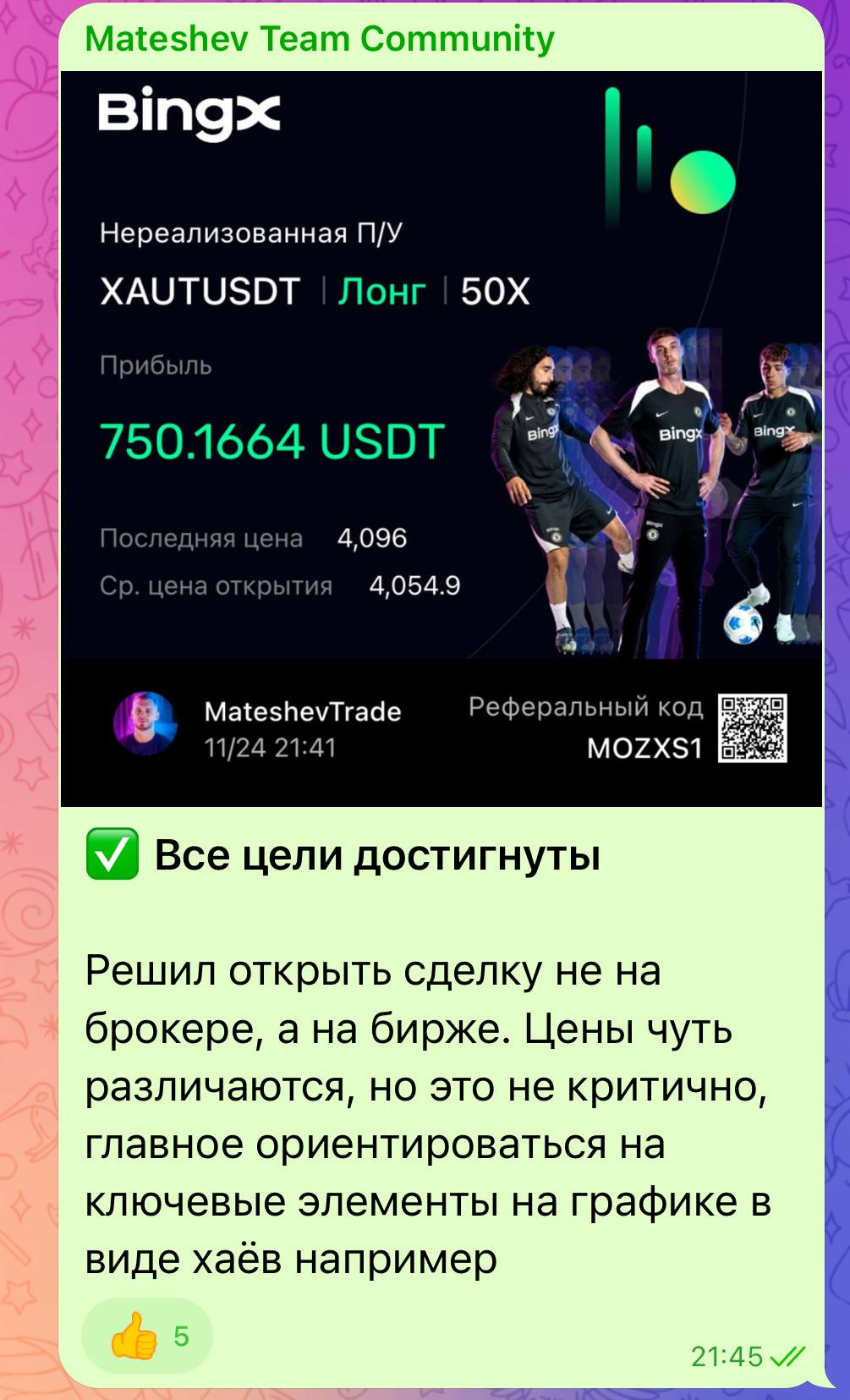Copy the referral code MOZXS1

[x=644, y=749]
